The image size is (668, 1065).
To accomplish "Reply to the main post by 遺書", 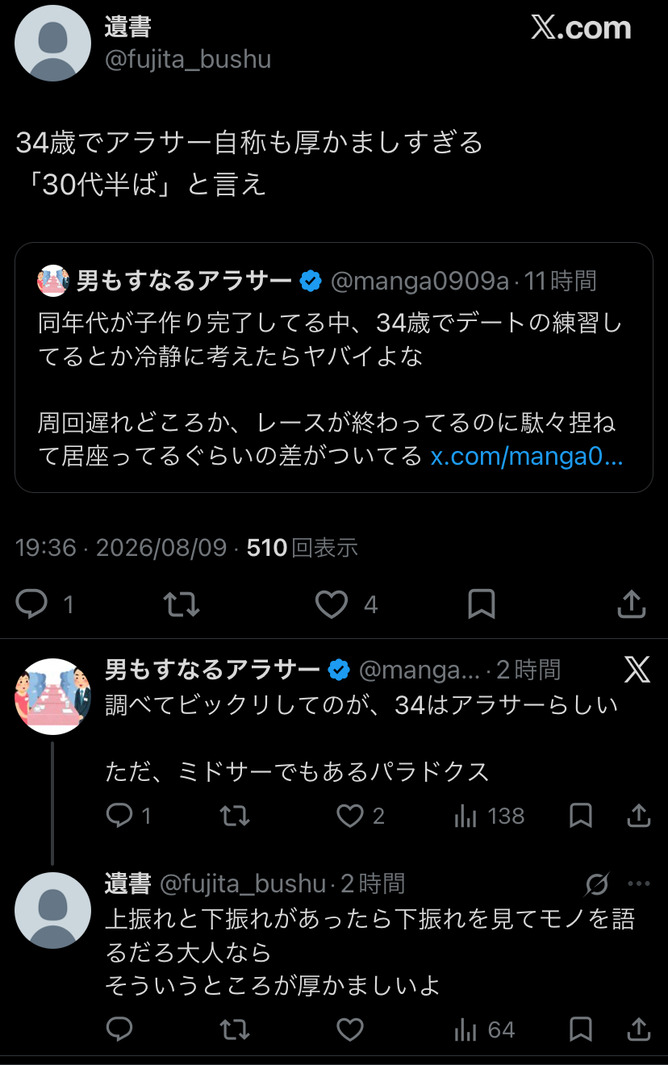I will (x=32, y=603).
